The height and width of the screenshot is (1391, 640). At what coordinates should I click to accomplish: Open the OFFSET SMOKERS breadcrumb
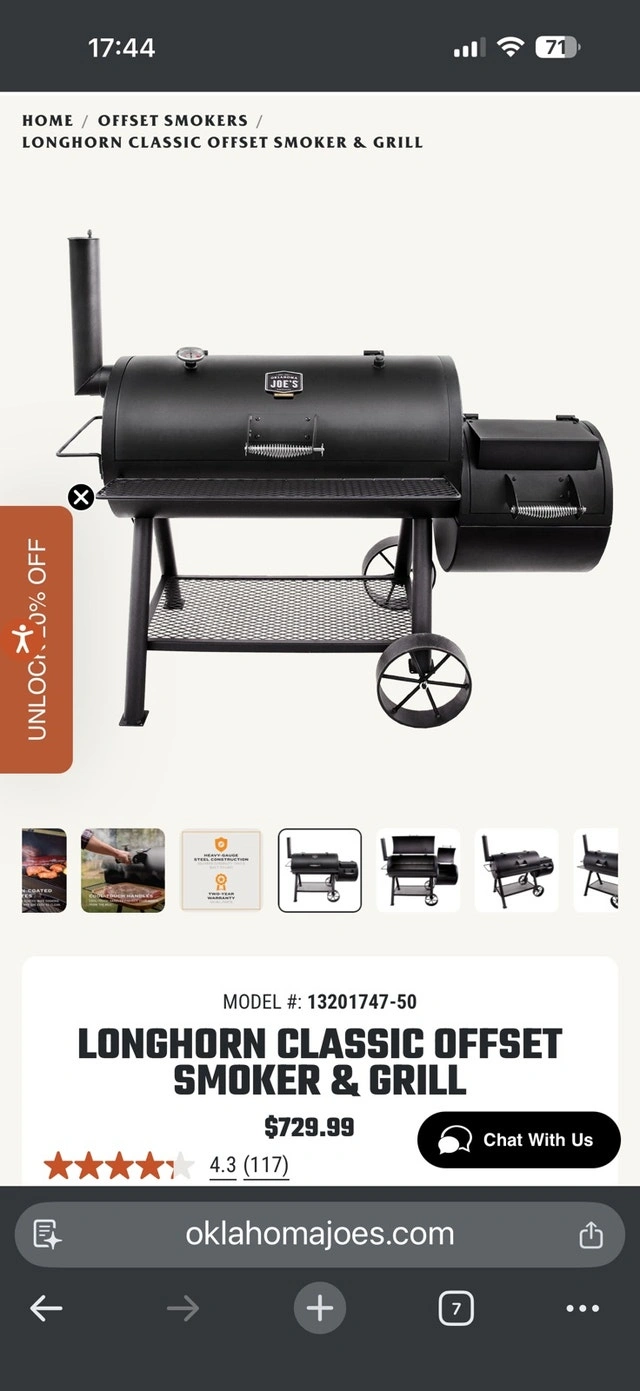coord(172,120)
